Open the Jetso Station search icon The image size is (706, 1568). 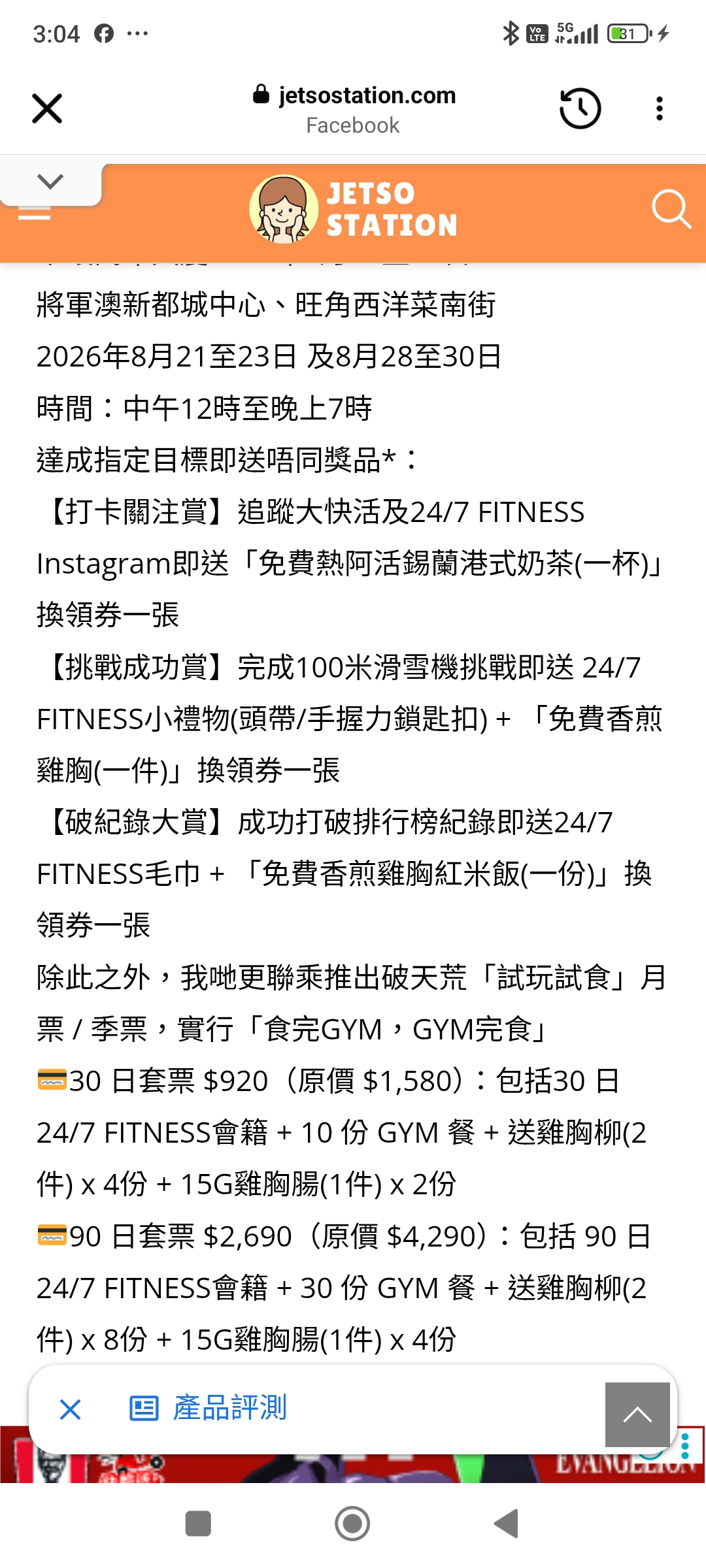(x=671, y=210)
